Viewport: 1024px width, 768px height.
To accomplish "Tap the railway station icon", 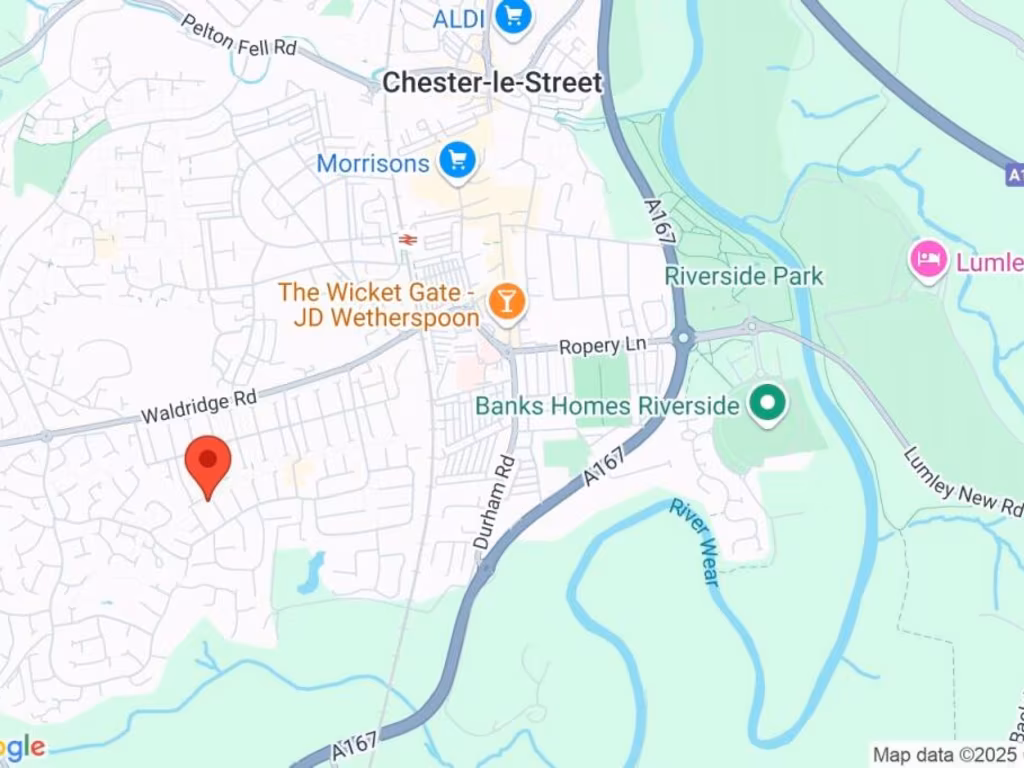I will click(x=406, y=239).
